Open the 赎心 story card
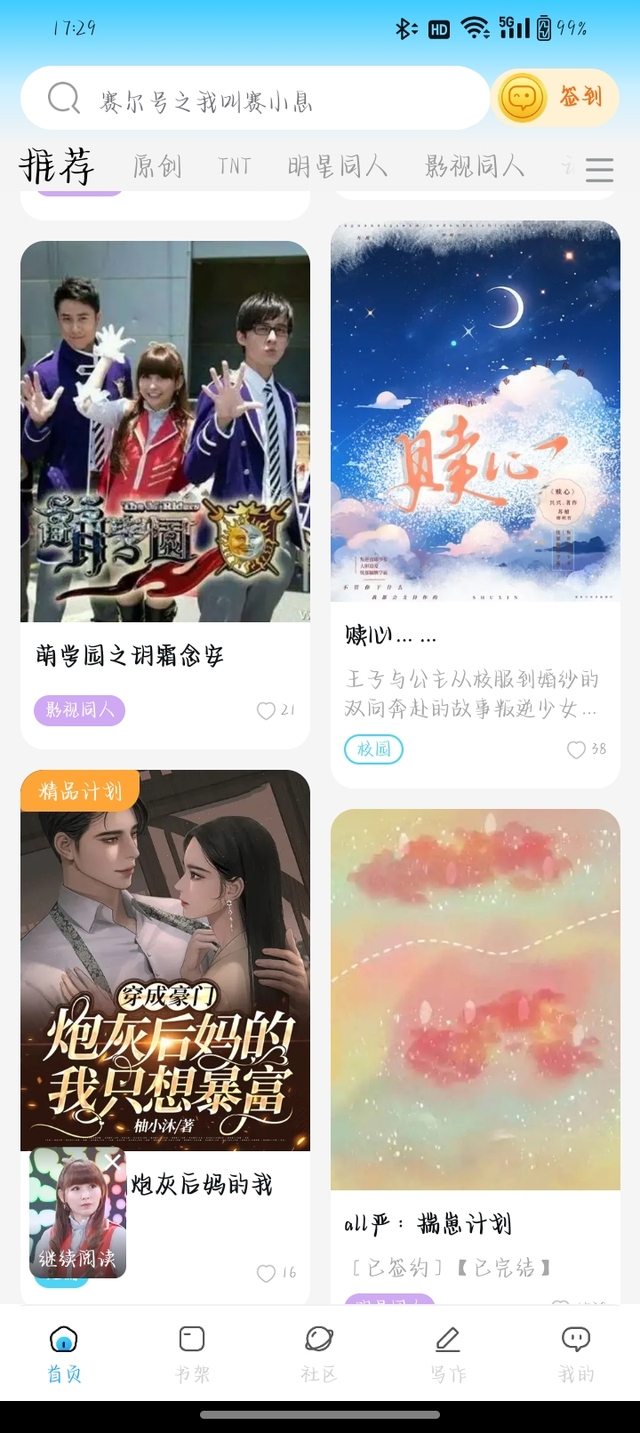Screen dimensions: 640x1433 [475, 411]
